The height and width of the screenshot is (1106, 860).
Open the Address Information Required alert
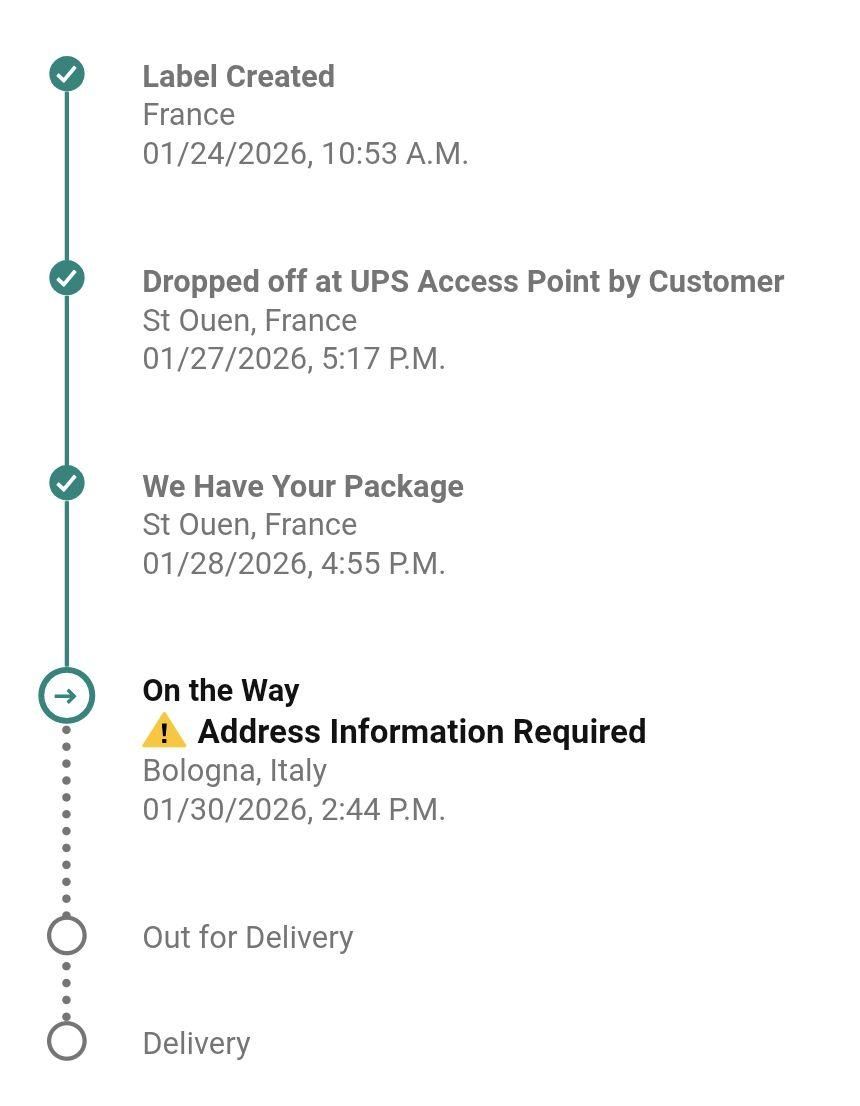(420, 731)
